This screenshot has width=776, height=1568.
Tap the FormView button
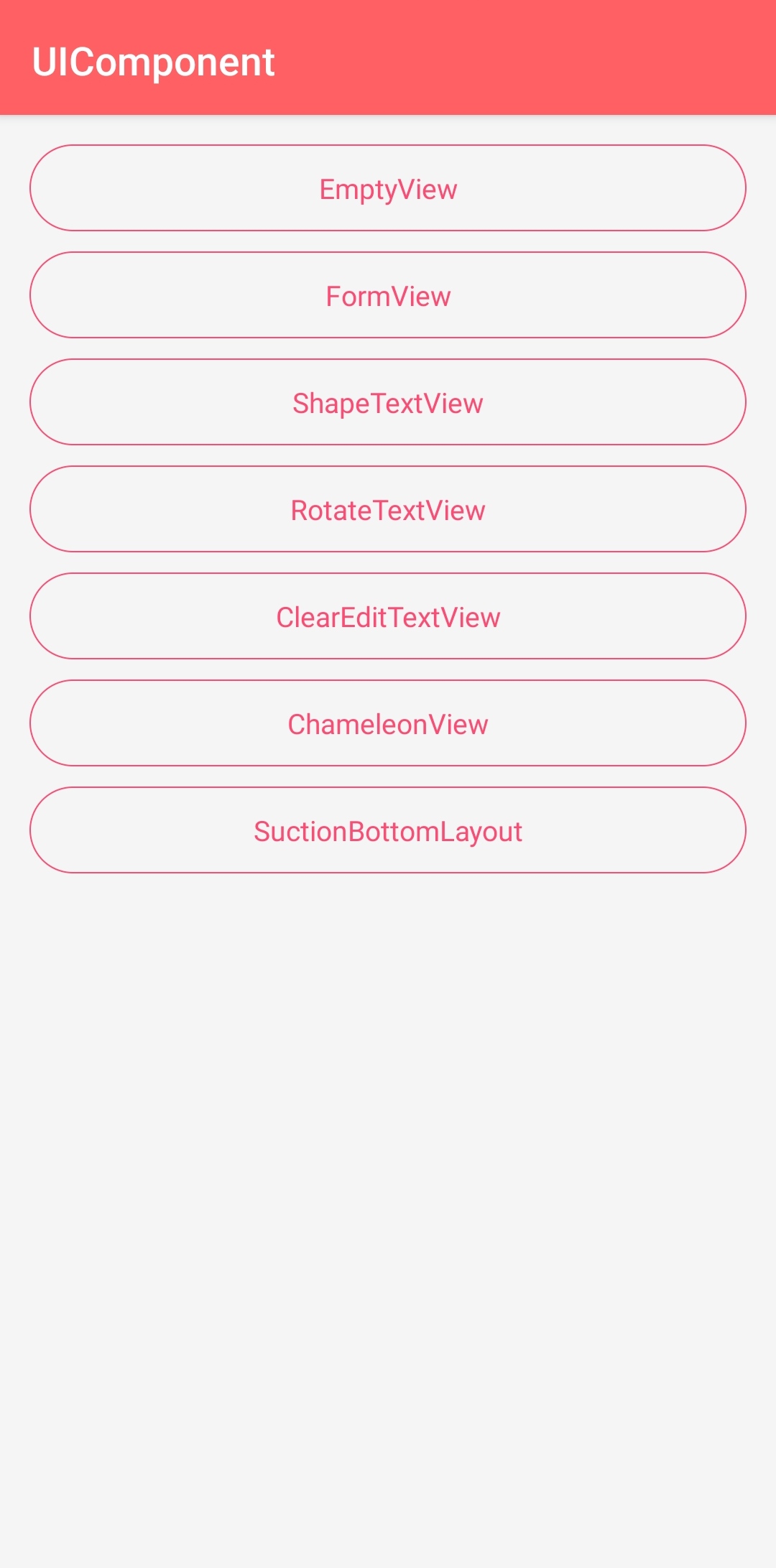[x=388, y=295]
